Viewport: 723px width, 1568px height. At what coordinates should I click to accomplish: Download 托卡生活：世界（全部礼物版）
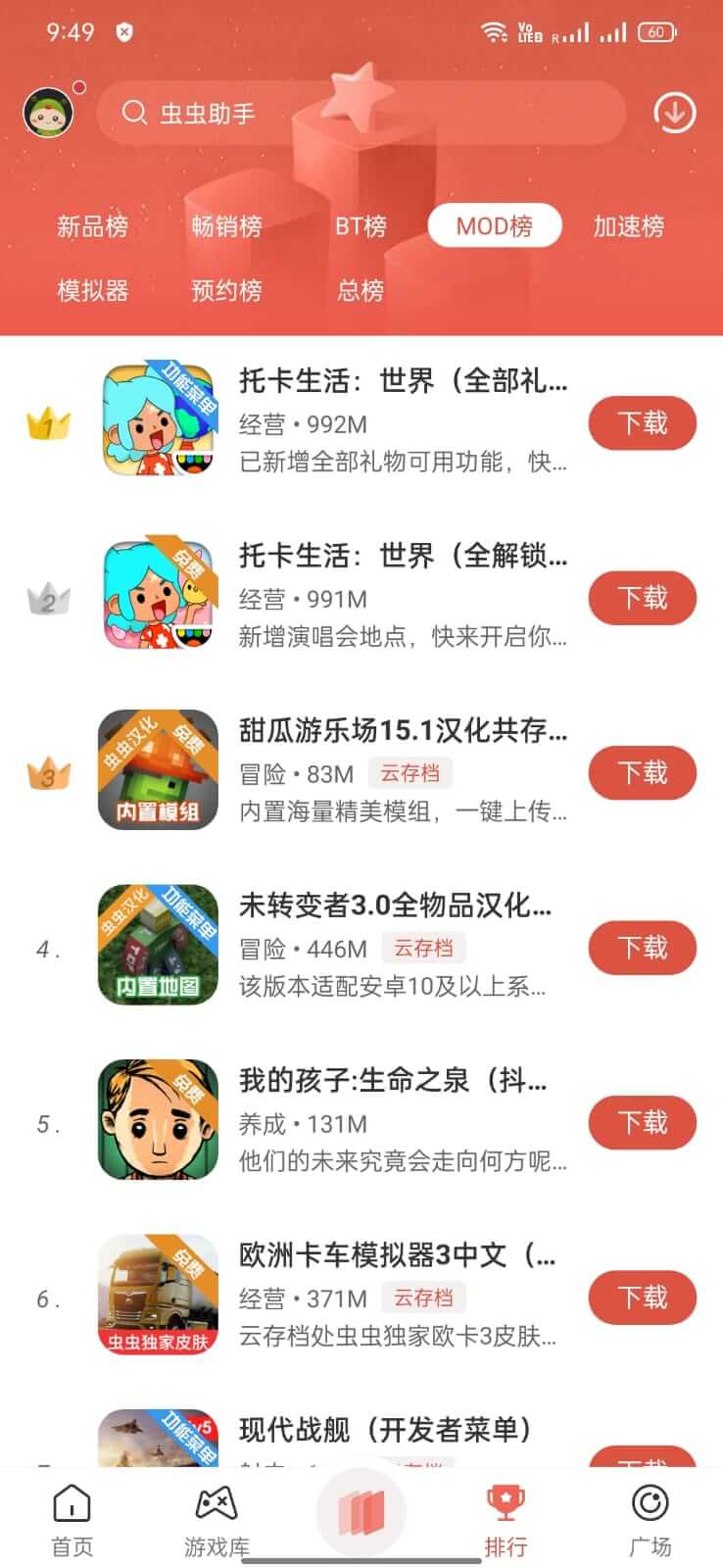click(642, 423)
